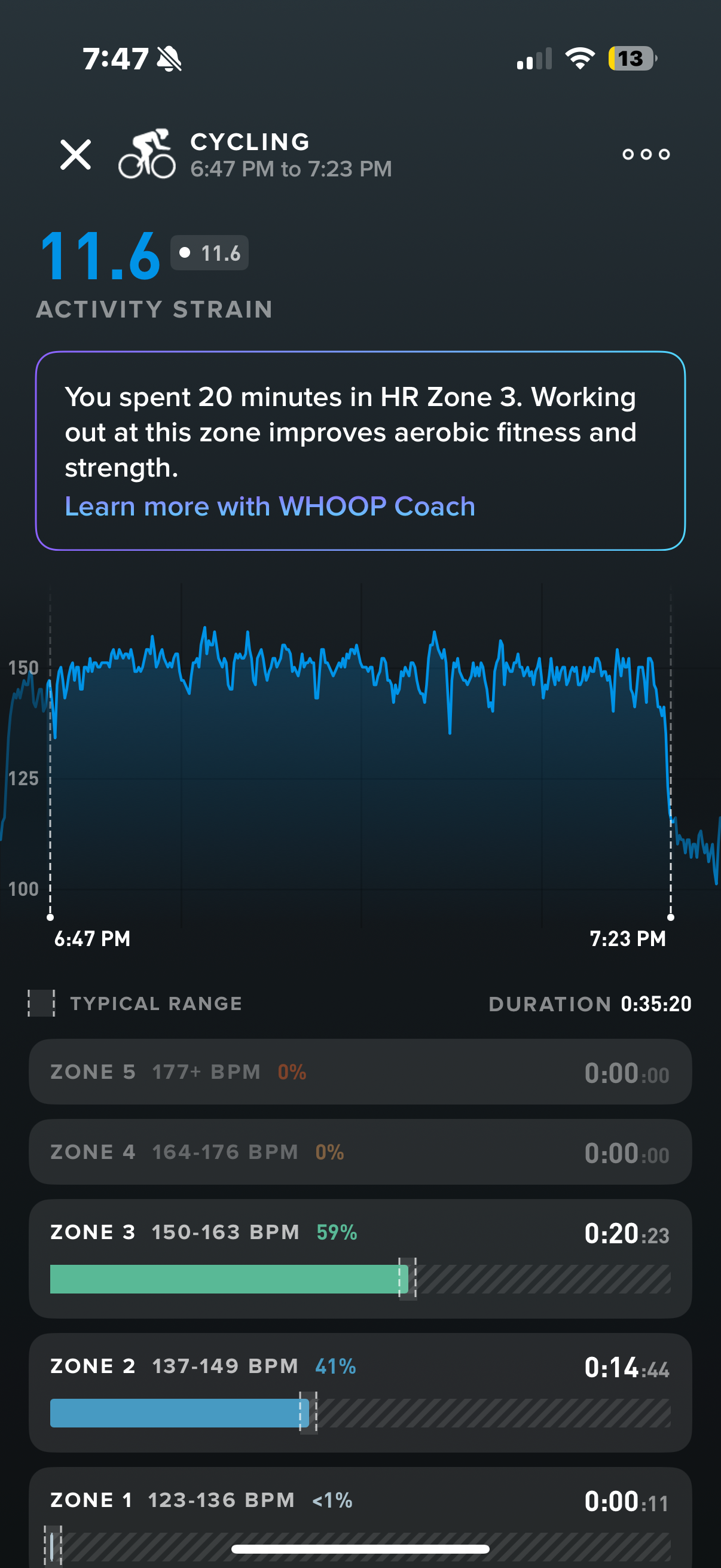Screen dimensions: 721x1568
Task: Select the Zone 5 heart rate card
Action: point(360,1071)
